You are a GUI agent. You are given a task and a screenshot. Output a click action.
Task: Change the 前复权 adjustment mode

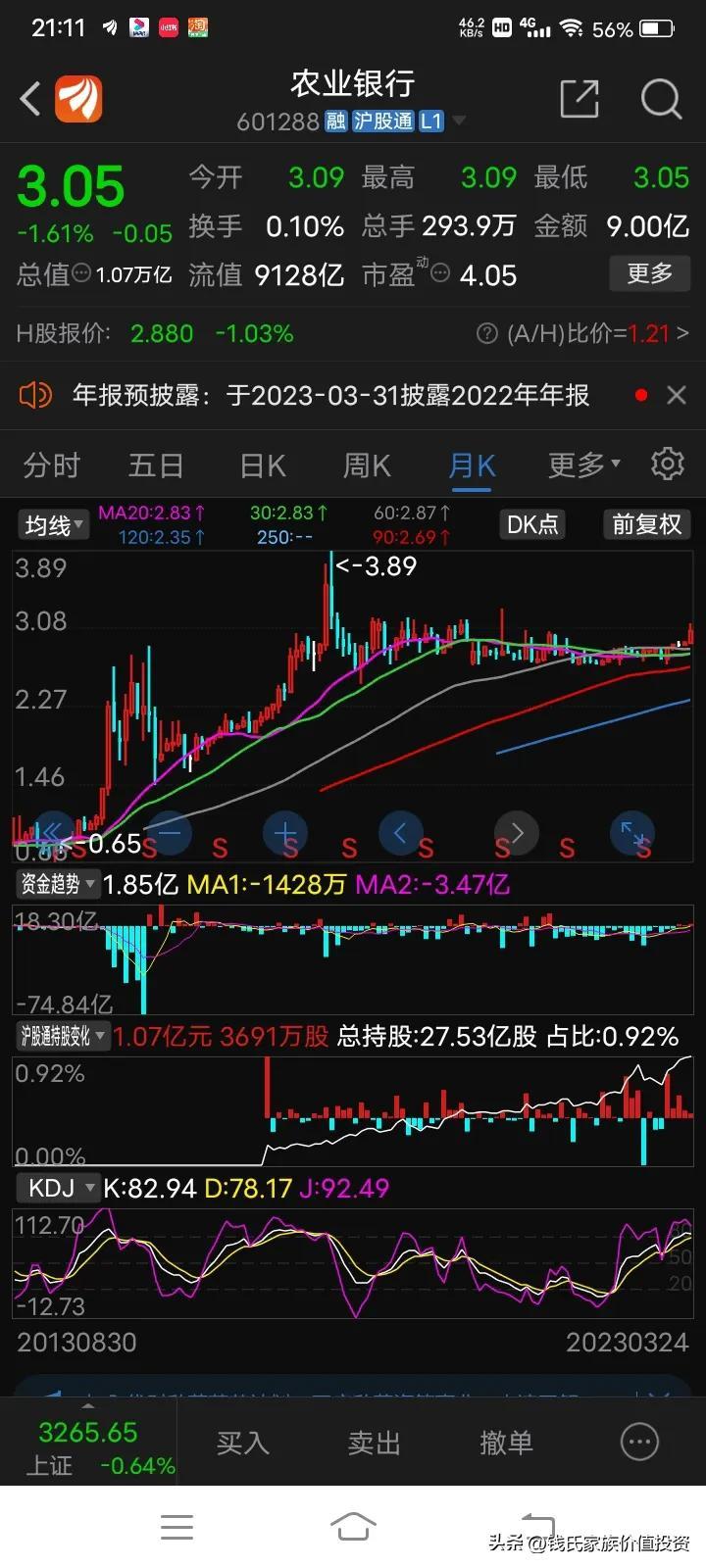[x=646, y=524]
